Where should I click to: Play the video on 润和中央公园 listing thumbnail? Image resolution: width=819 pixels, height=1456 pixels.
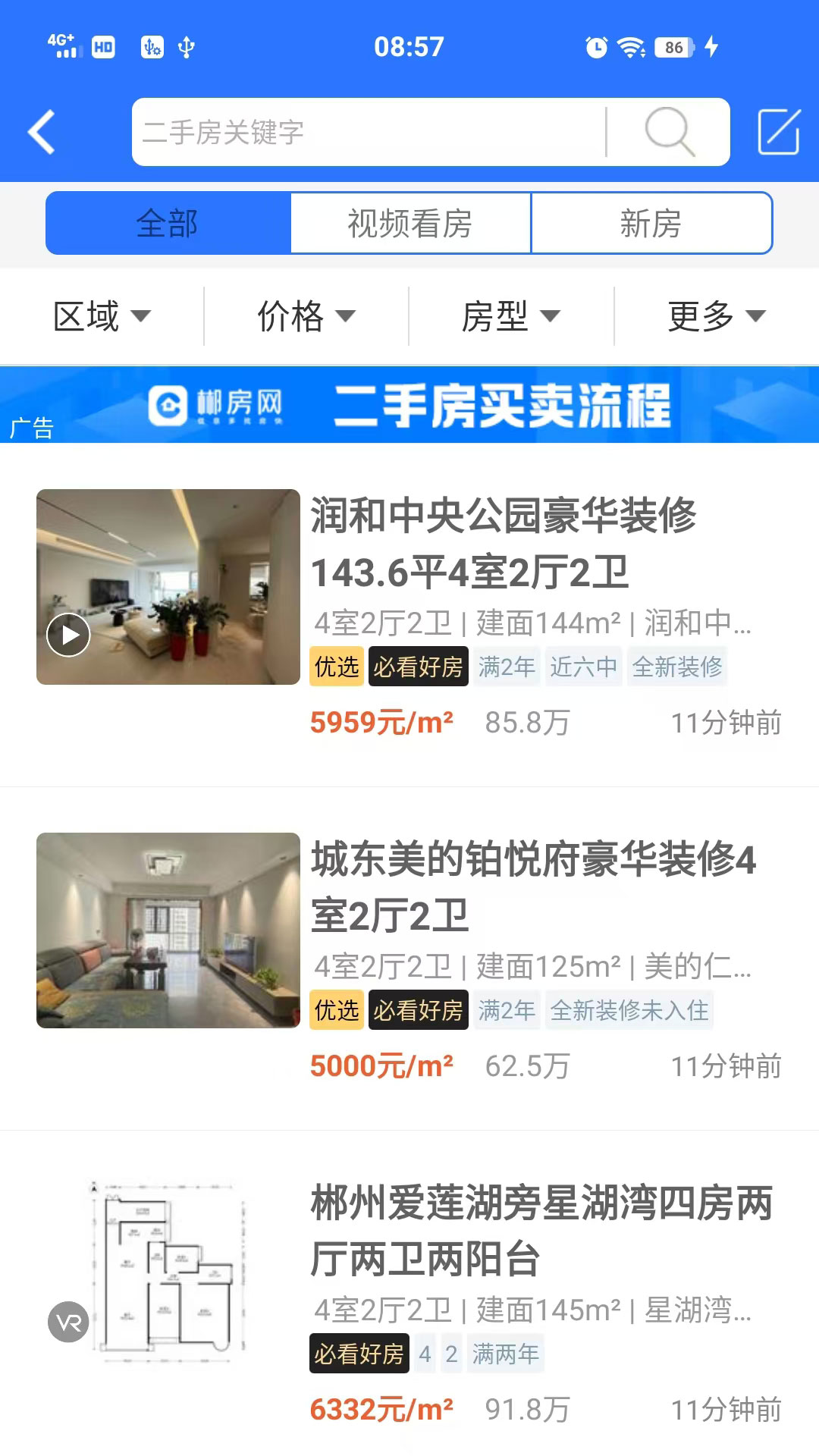pos(70,636)
